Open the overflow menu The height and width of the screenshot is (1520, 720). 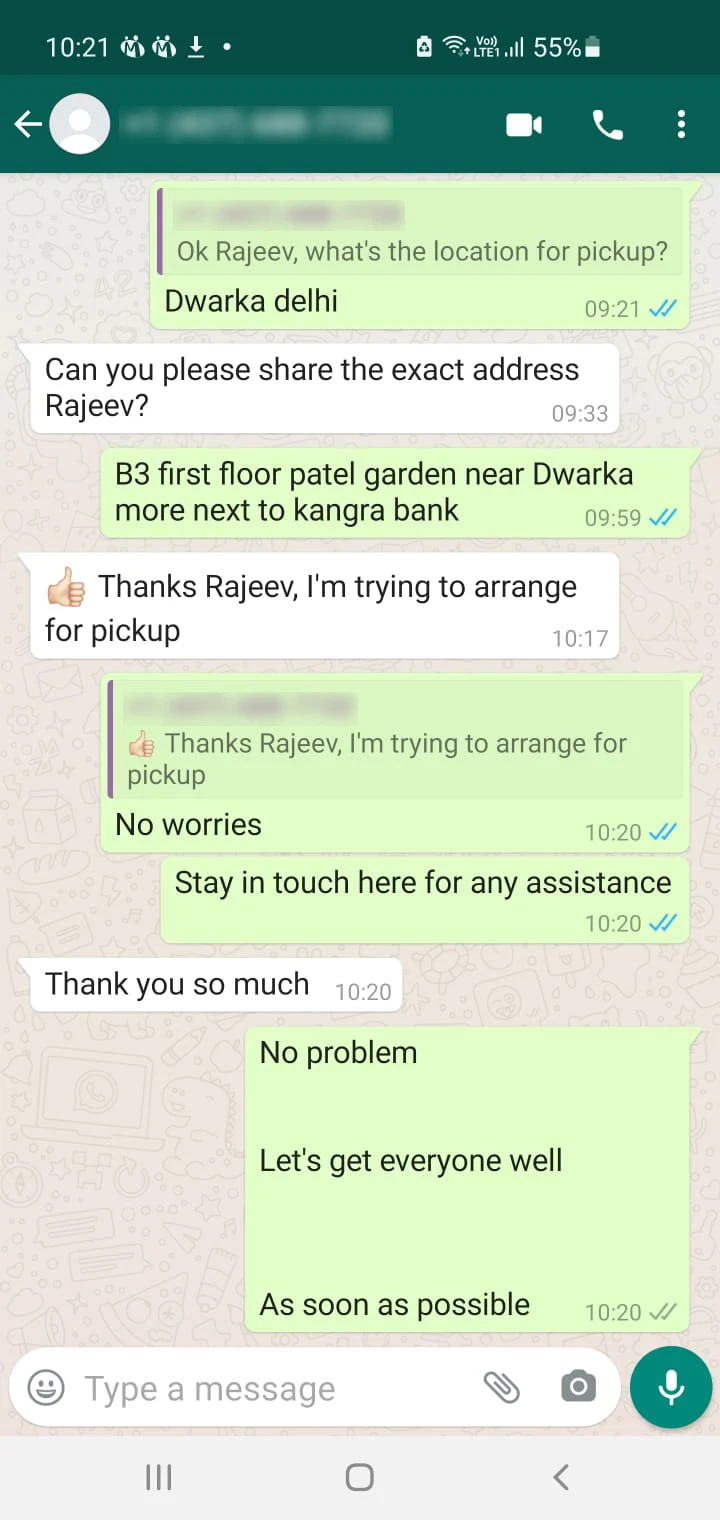tap(681, 125)
